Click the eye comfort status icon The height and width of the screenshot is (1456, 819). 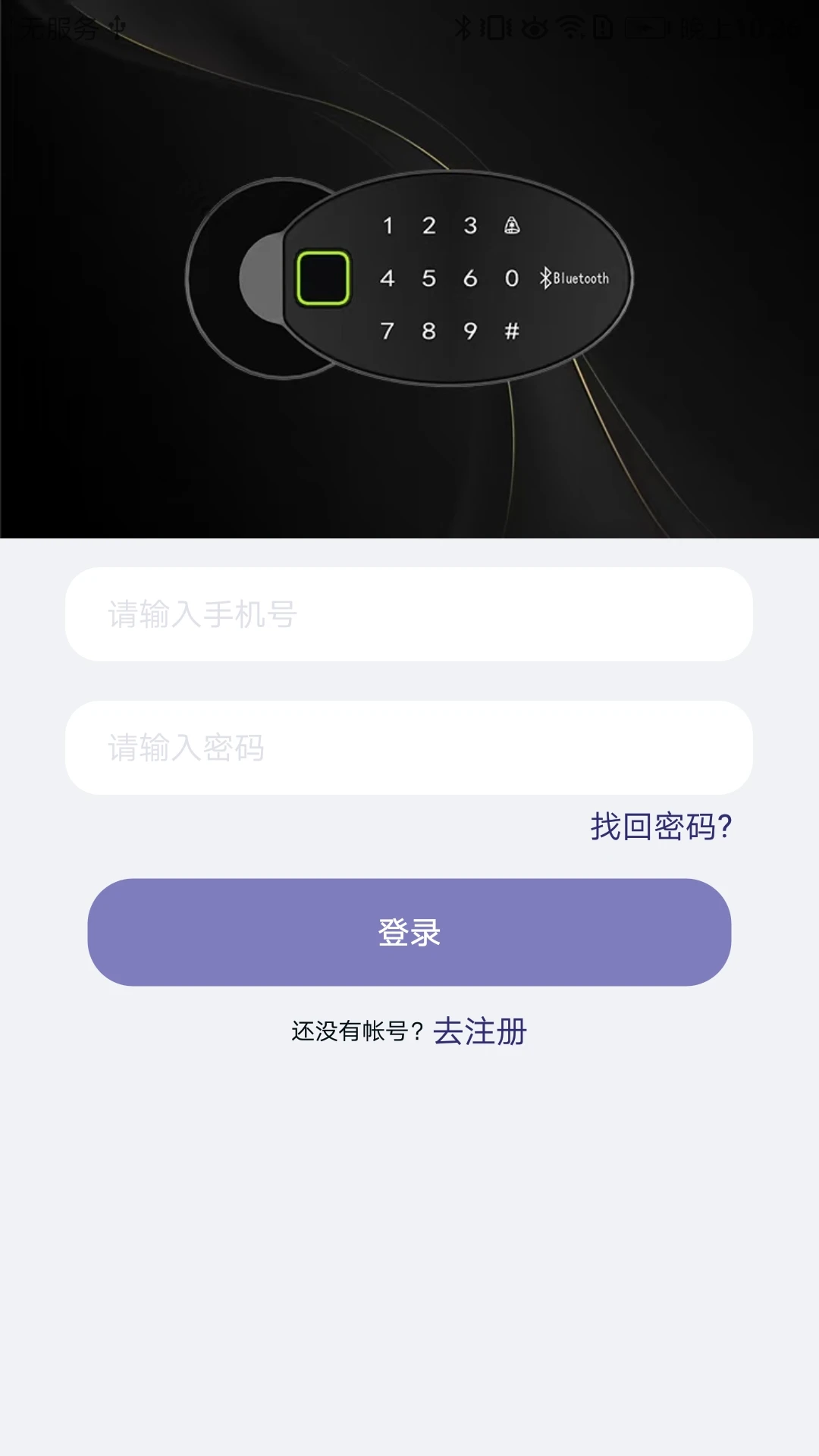coord(533,25)
